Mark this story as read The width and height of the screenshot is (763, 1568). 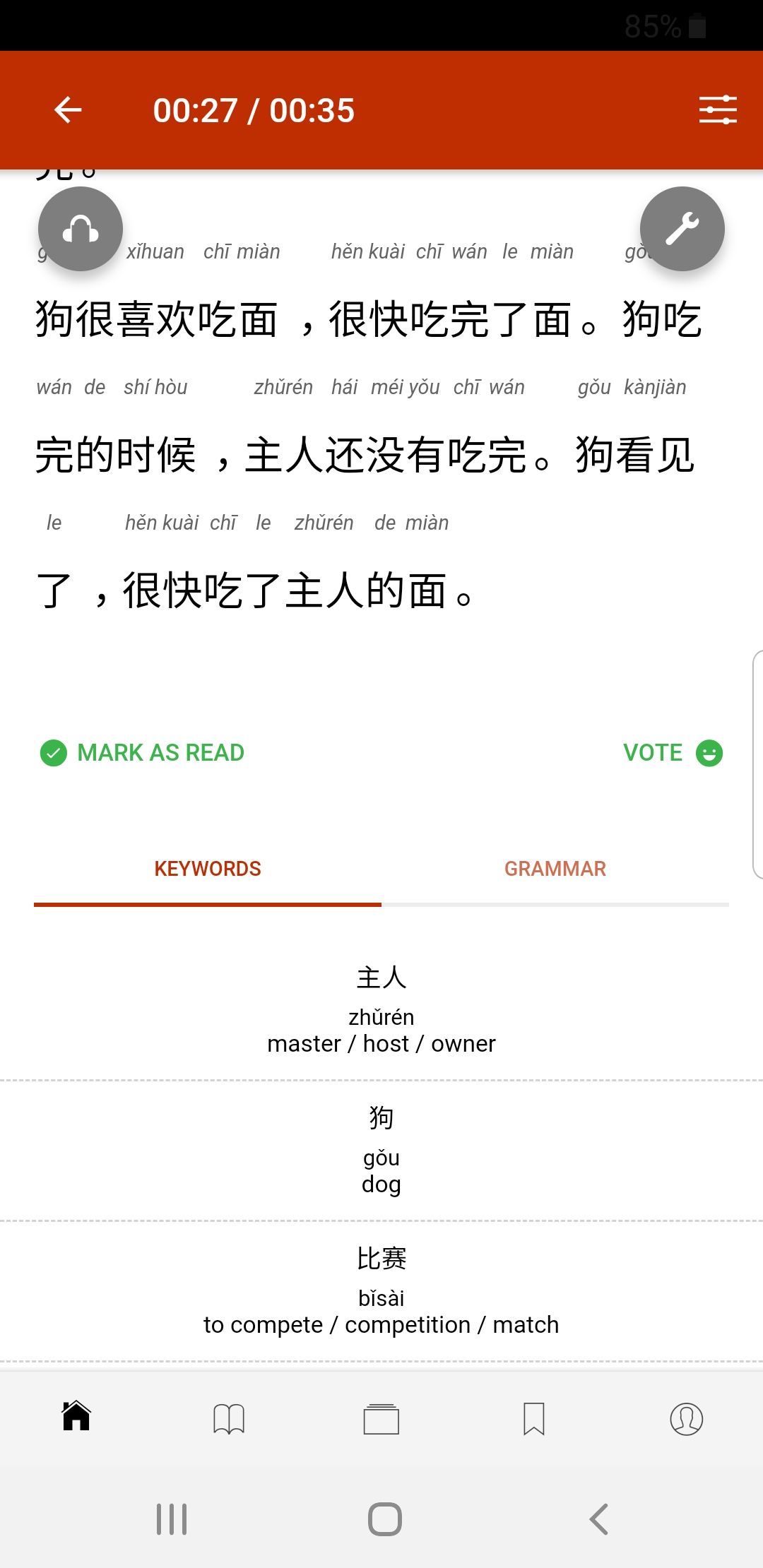click(x=143, y=753)
